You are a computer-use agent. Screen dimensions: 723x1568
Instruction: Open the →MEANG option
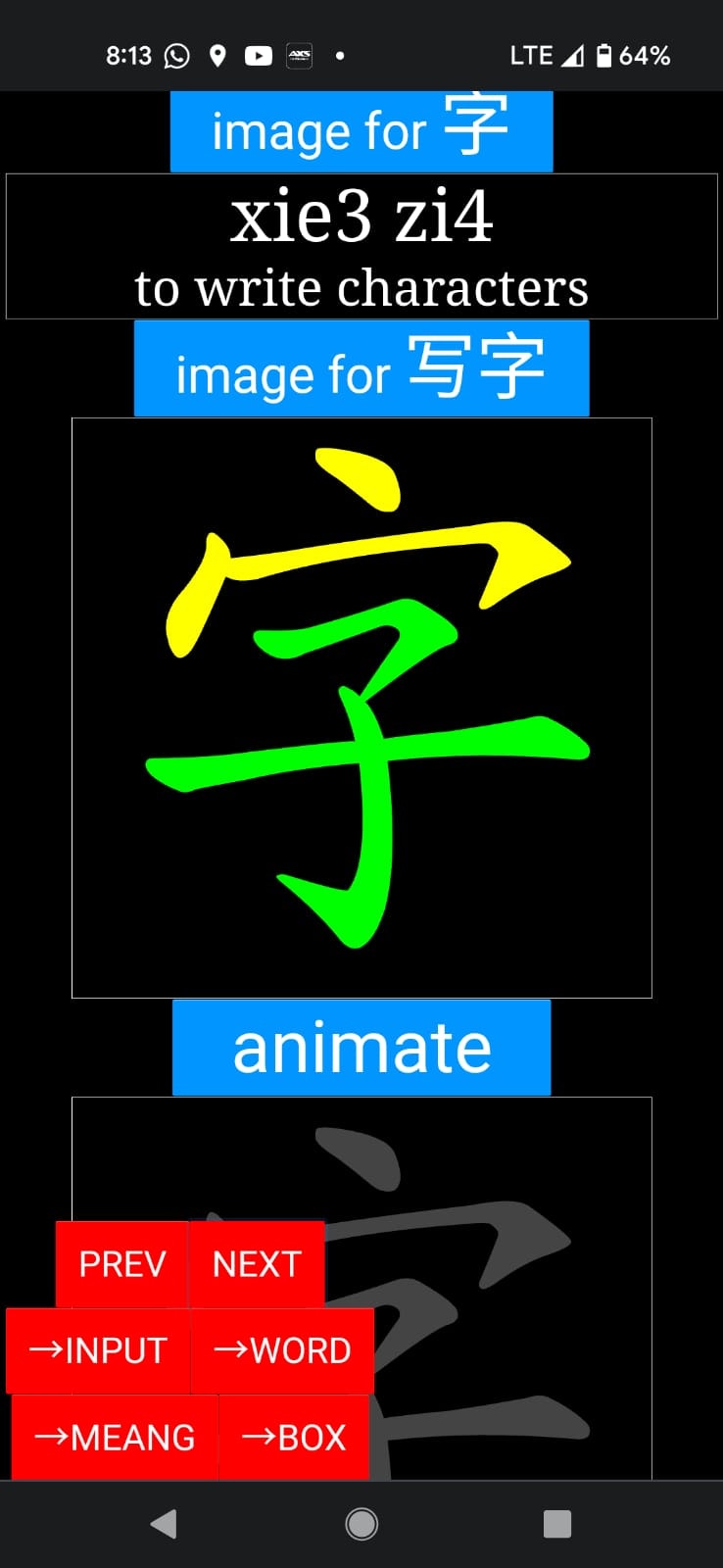pyautogui.click(x=114, y=1437)
